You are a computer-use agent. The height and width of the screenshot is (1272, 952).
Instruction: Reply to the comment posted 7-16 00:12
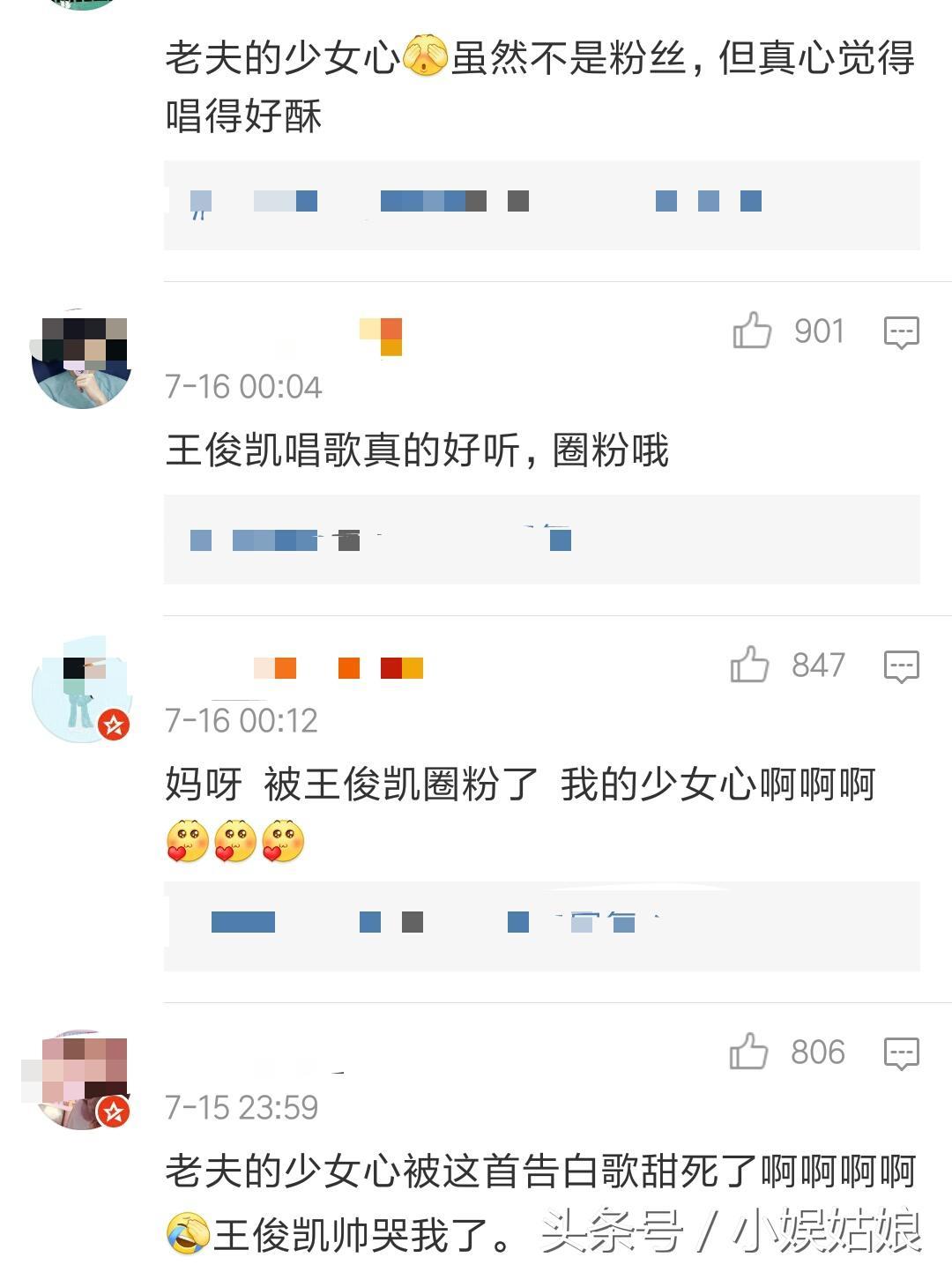coord(901,666)
